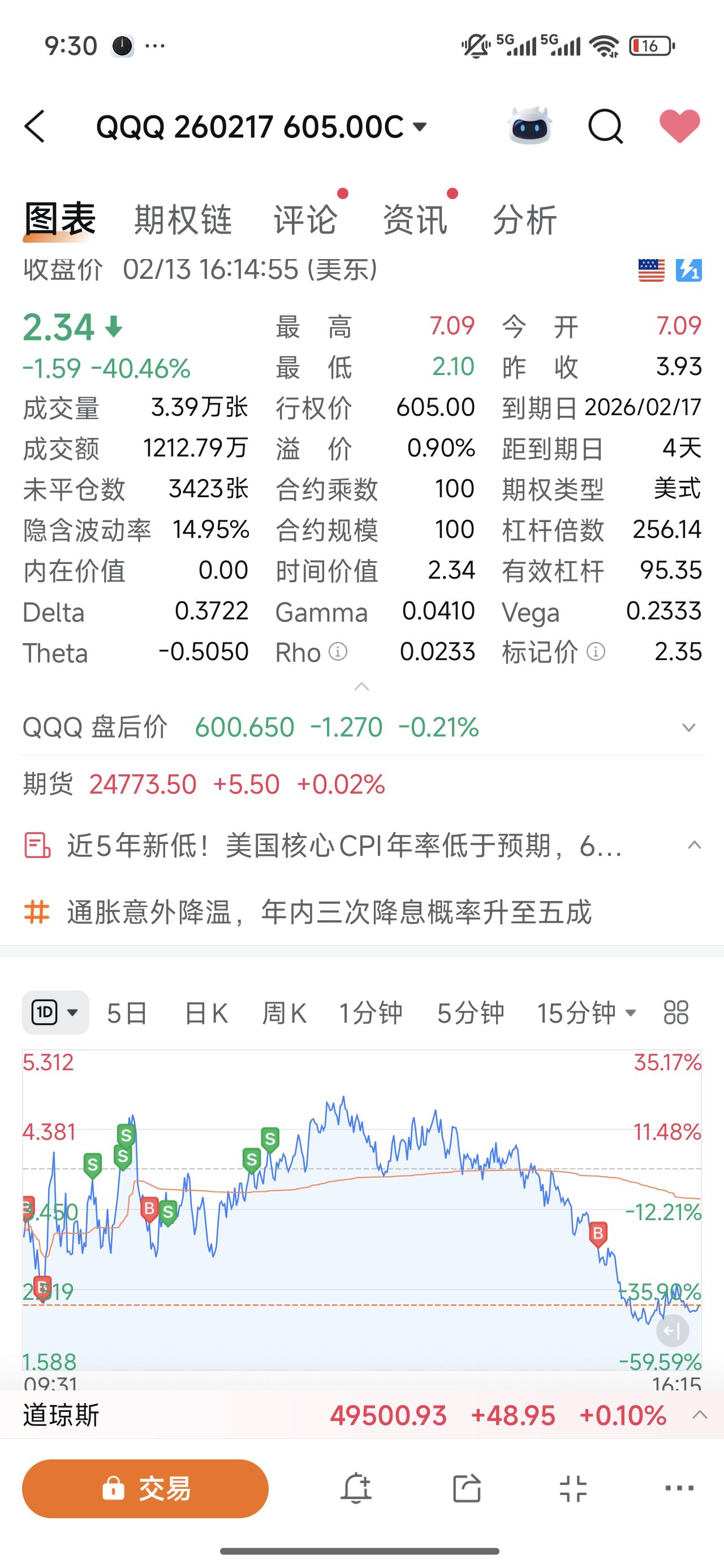724x1568 pixels.
Task: Set a price alert with the bell icon
Action: click(x=356, y=1489)
